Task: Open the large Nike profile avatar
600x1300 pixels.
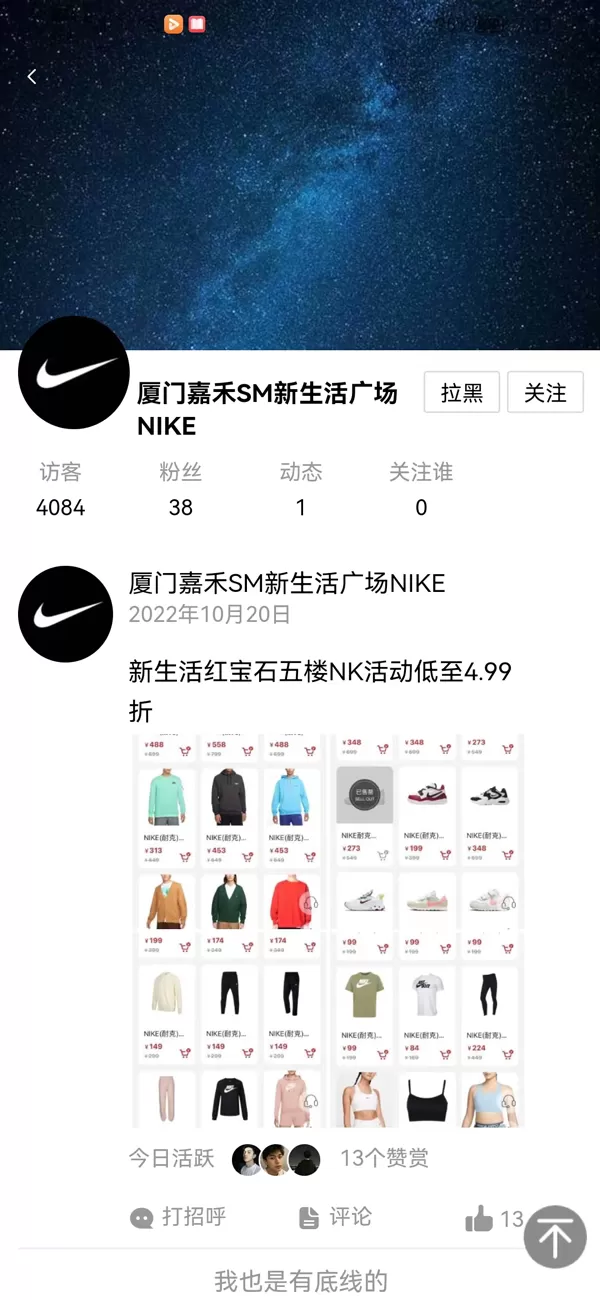Action: [74, 373]
